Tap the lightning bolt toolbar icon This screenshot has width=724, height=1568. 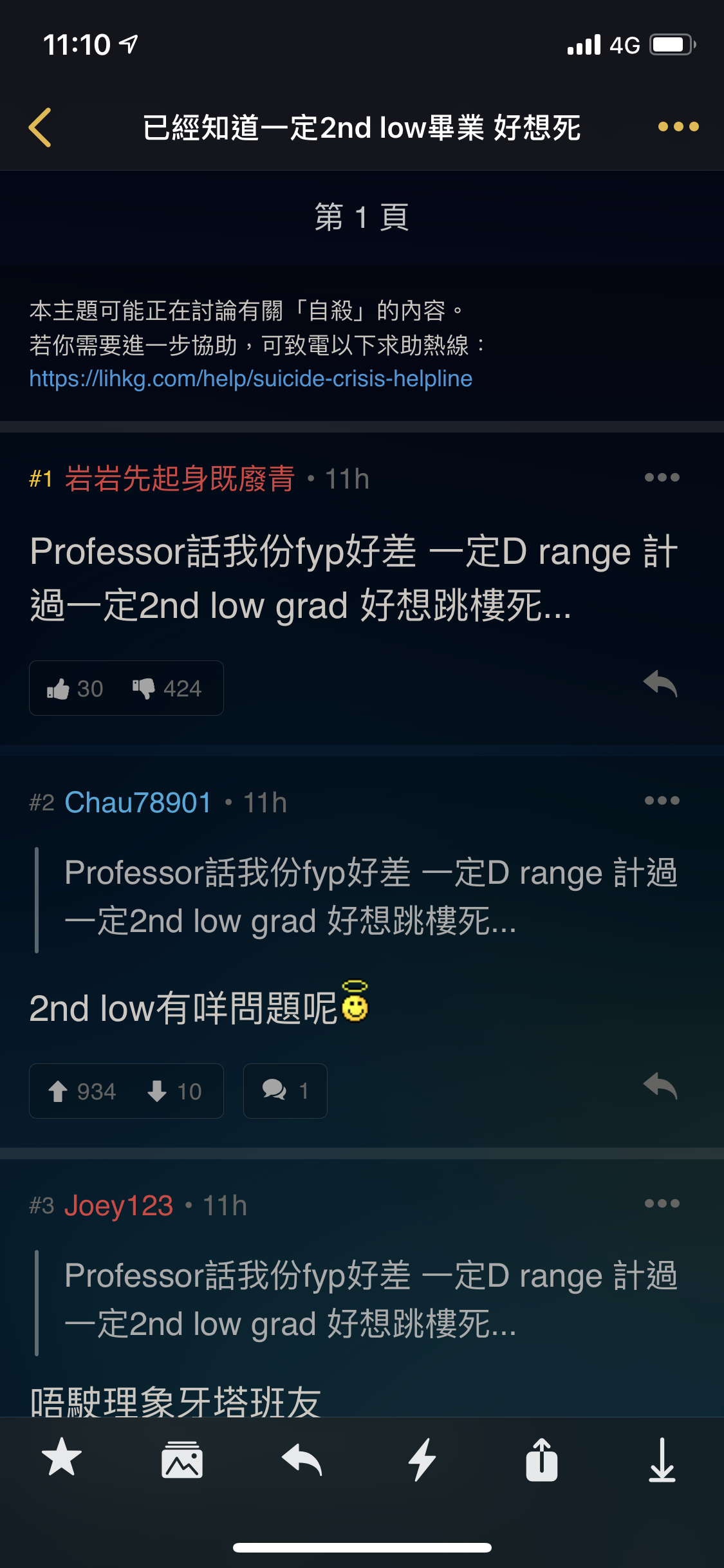pos(422,1459)
